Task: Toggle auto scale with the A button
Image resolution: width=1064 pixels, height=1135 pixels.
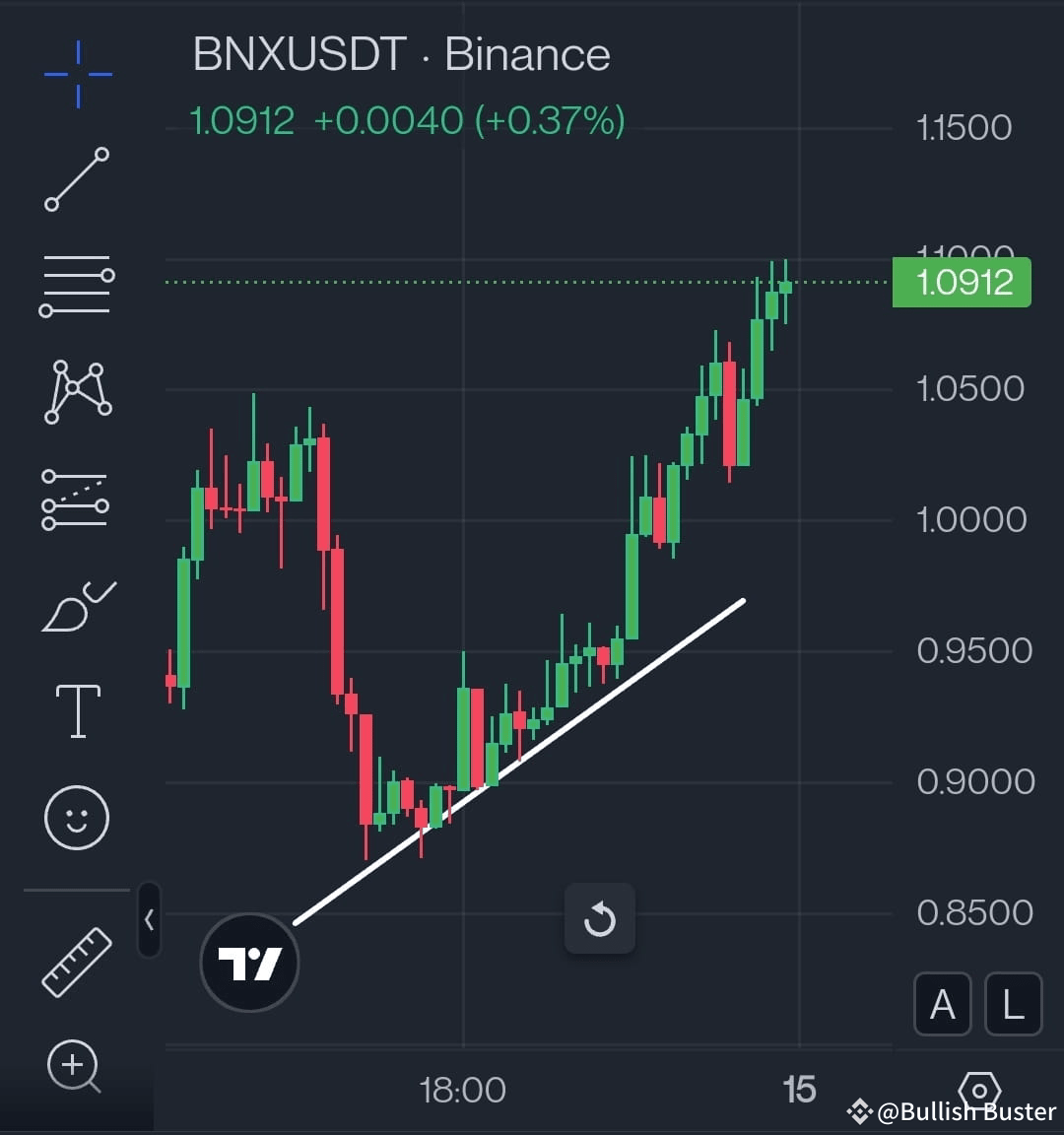Action: click(942, 1004)
